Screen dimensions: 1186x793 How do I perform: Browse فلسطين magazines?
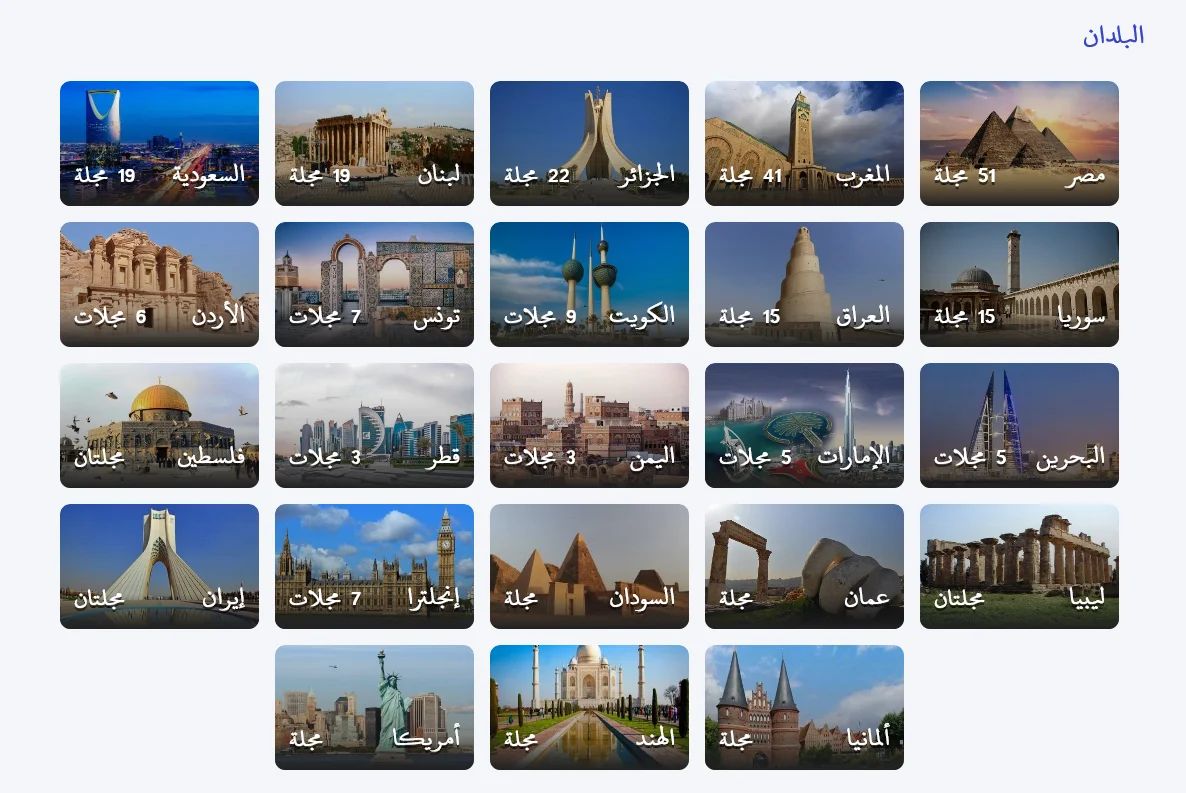pos(159,425)
